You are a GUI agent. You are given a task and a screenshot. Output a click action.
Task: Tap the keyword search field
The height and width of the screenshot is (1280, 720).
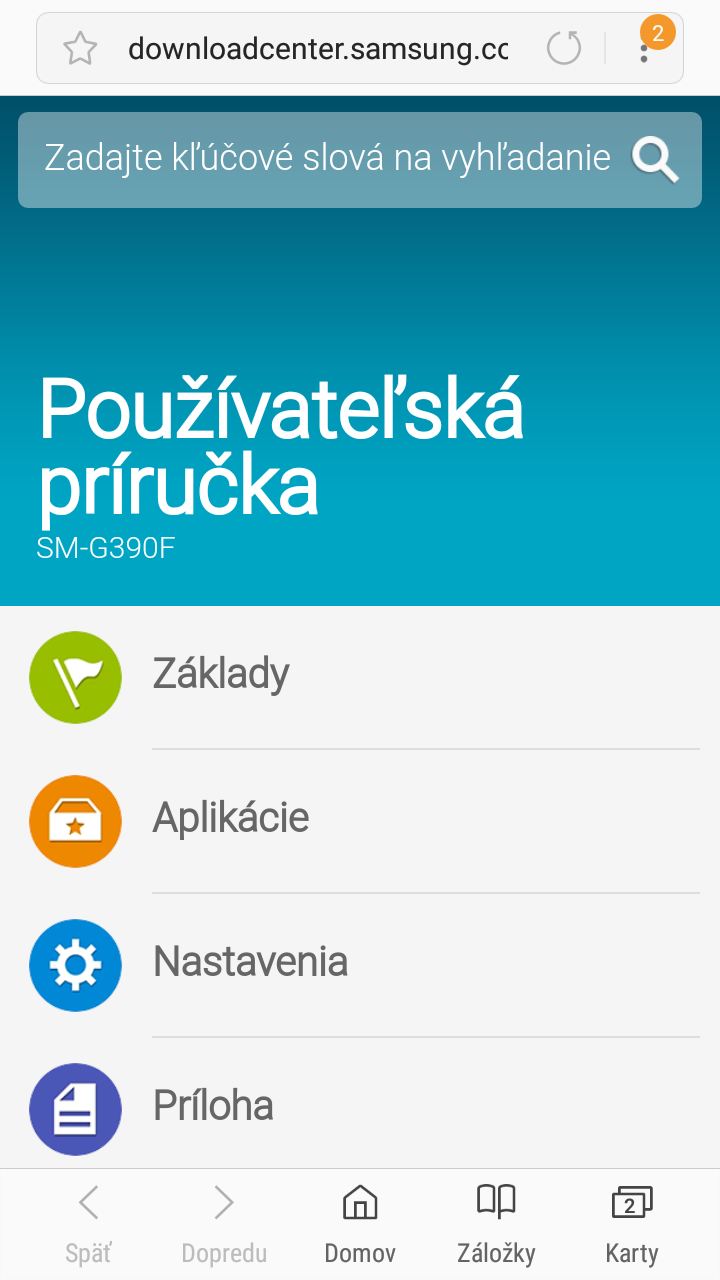[x=360, y=159]
